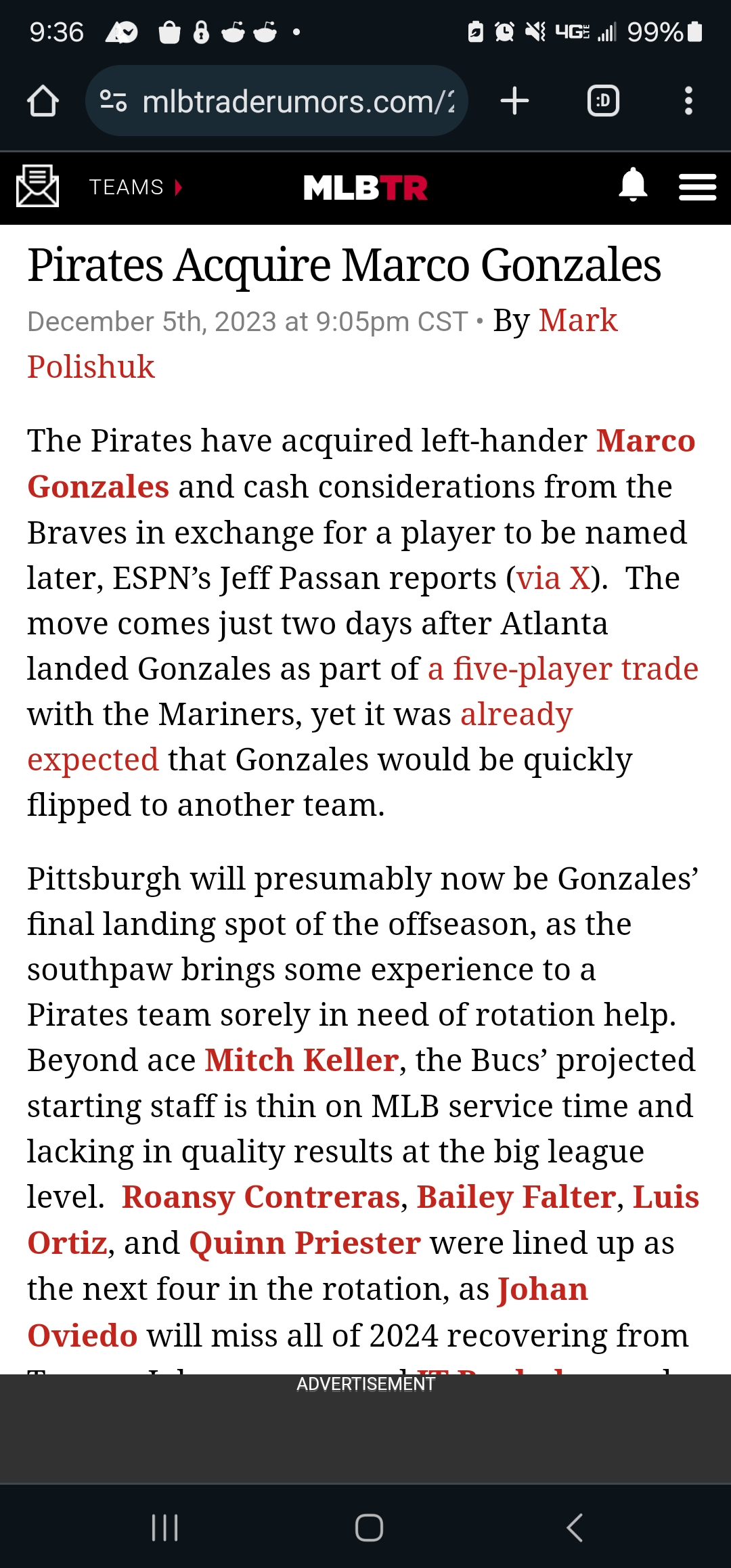Open Roansy Contreras' player page
The width and height of the screenshot is (731, 1568).
point(261,1198)
